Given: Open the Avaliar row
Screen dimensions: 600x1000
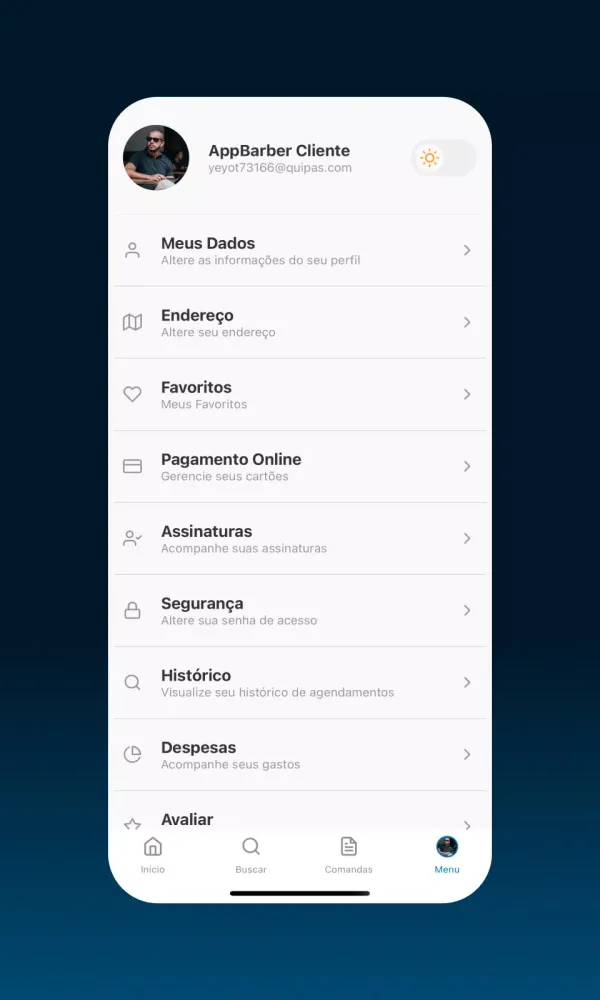Looking at the screenshot, I should 300,820.
